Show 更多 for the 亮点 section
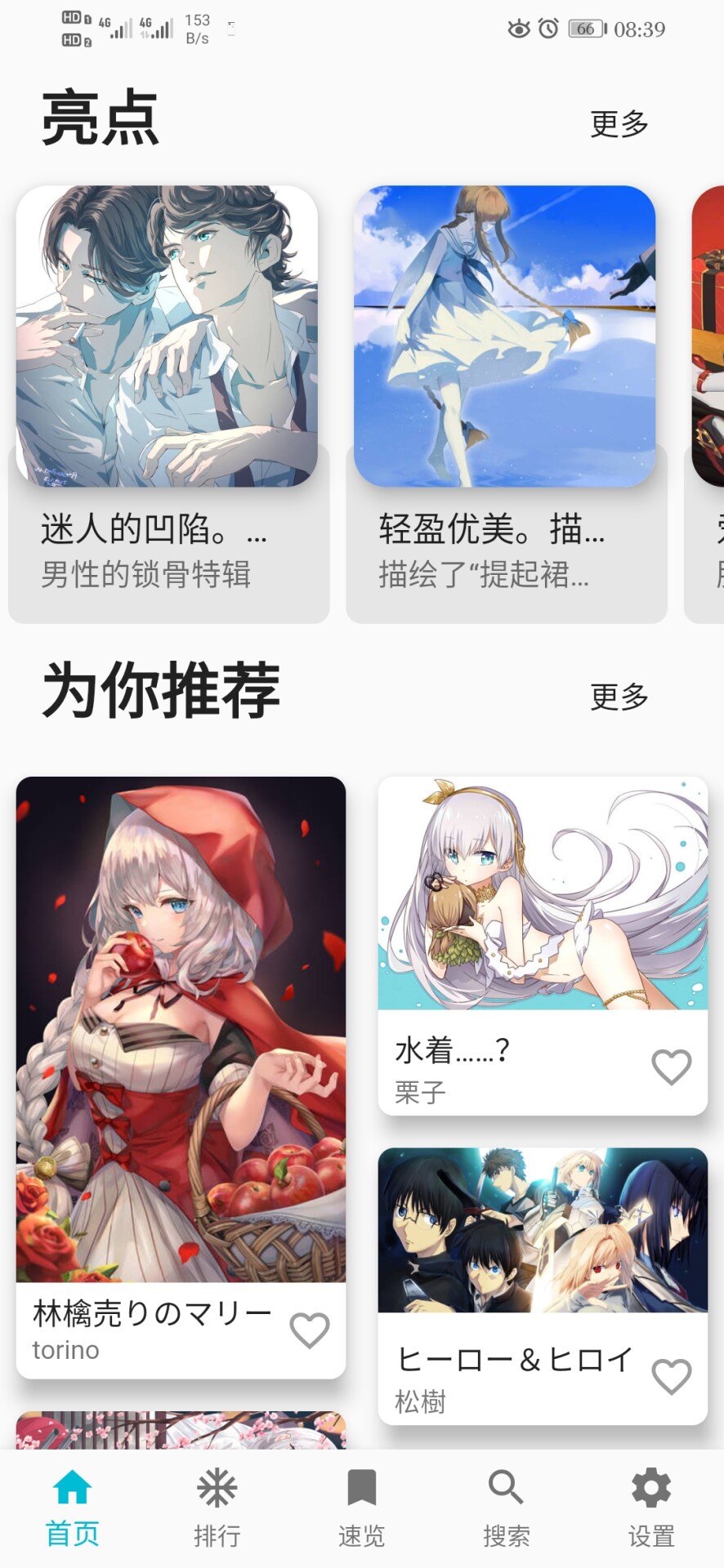The height and width of the screenshot is (1568, 724). click(619, 124)
